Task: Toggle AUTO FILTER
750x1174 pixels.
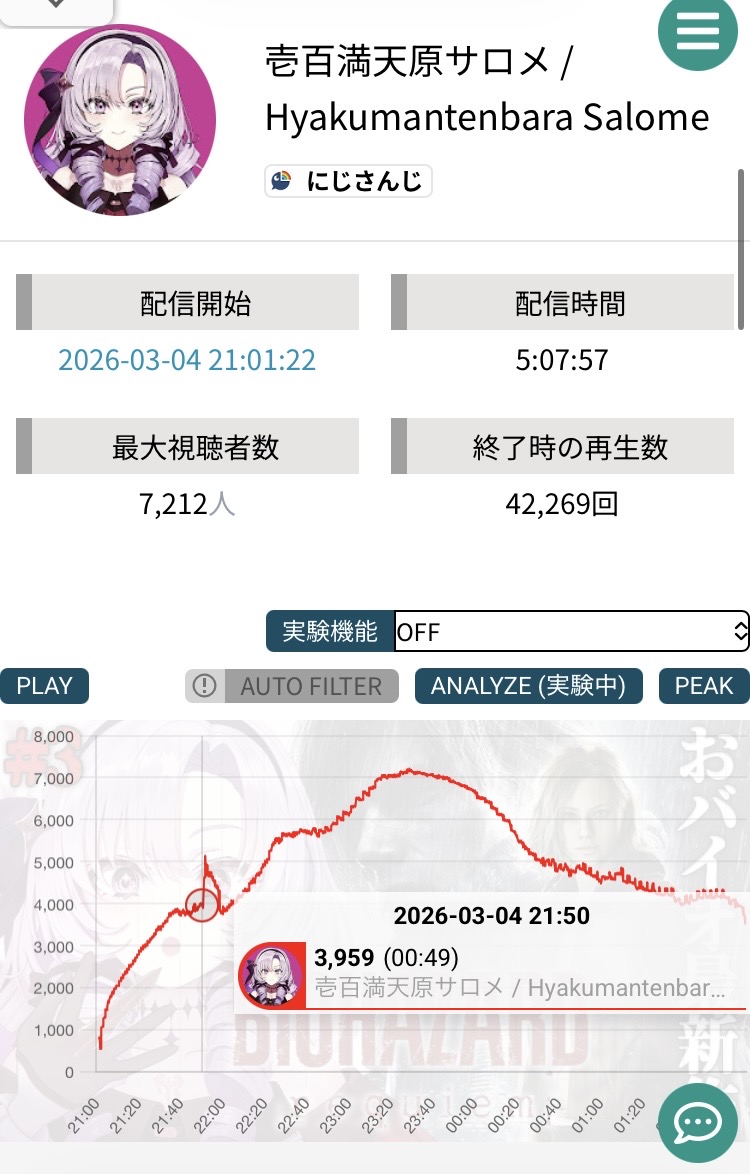Action: pyautogui.click(x=292, y=686)
